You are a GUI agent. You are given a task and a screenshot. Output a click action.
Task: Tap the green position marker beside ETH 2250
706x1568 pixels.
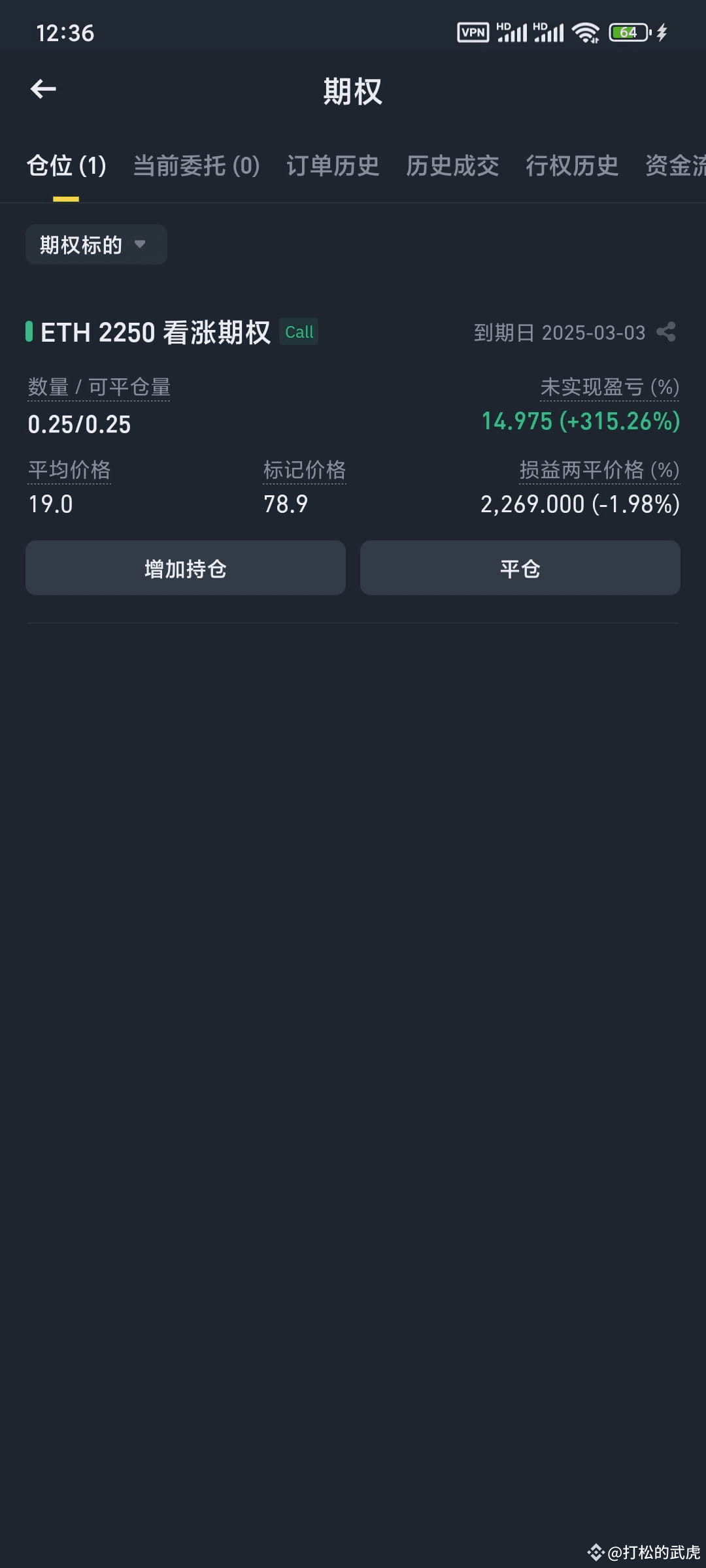28,332
